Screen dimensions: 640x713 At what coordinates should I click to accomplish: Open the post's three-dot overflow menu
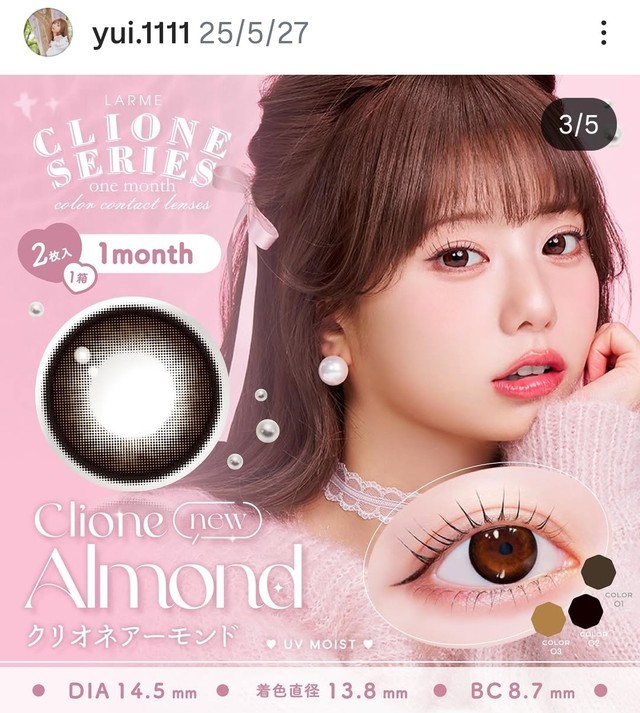click(604, 34)
